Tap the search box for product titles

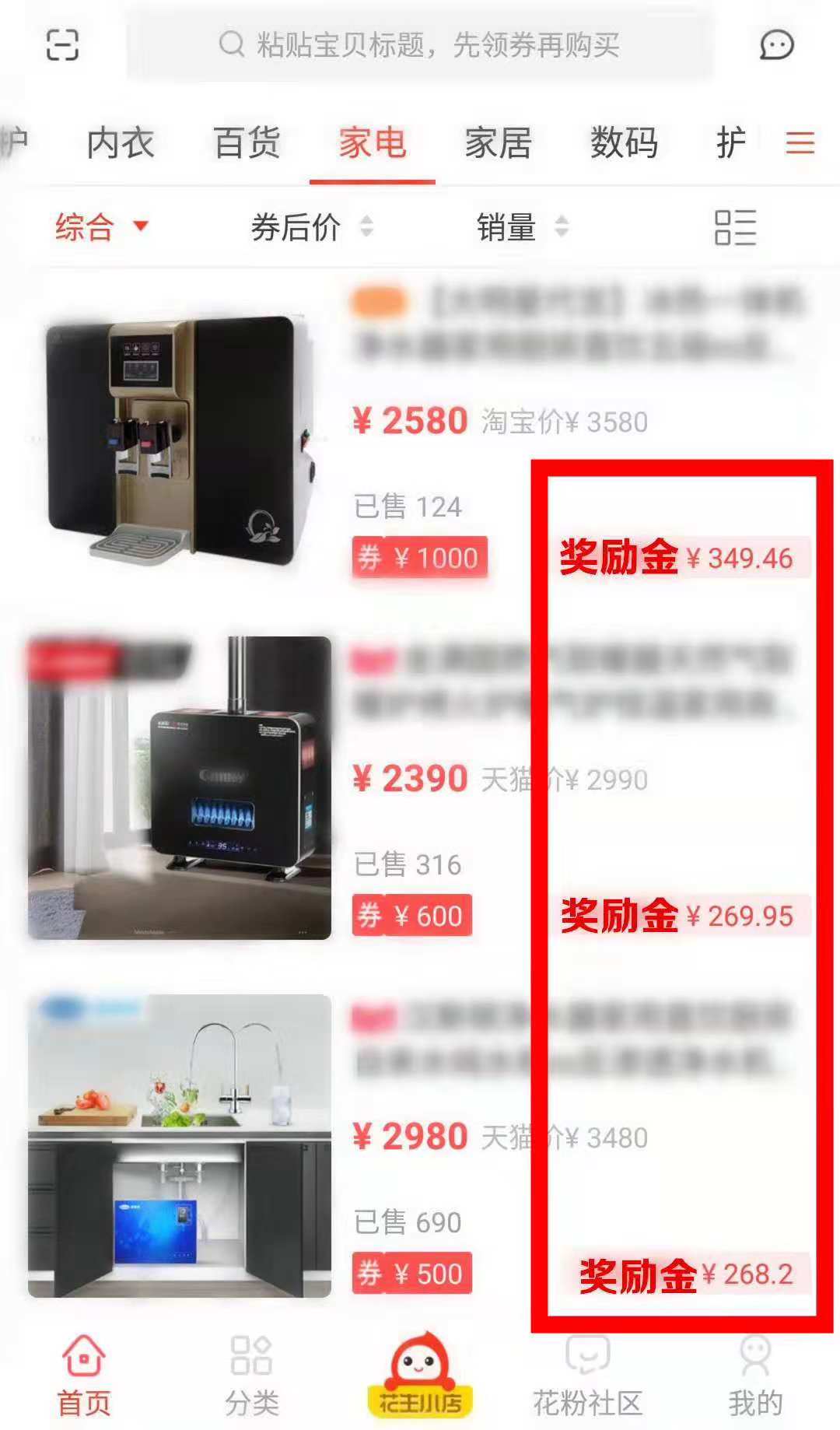(420, 44)
